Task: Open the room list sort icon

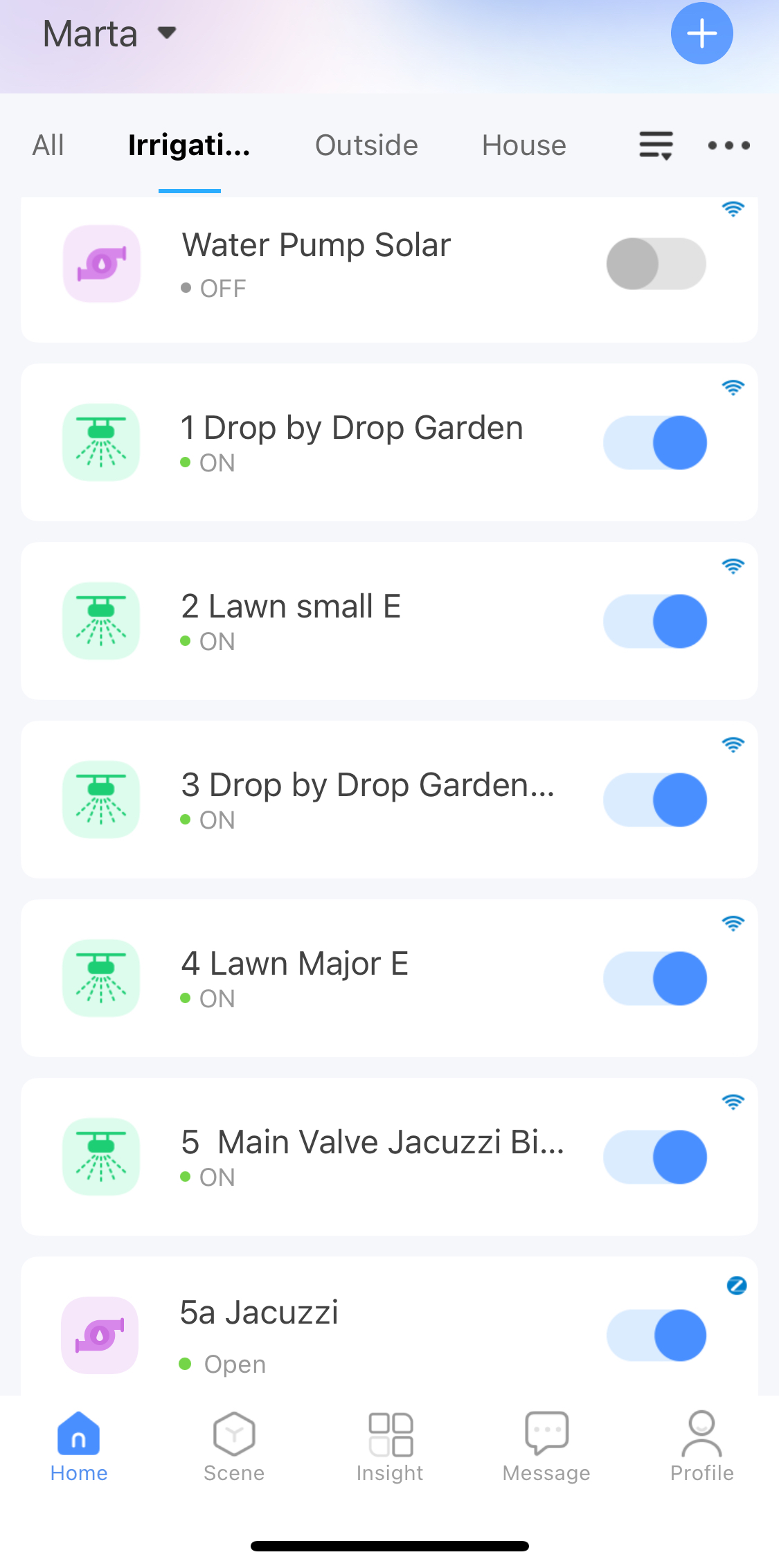Action: (655, 145)
